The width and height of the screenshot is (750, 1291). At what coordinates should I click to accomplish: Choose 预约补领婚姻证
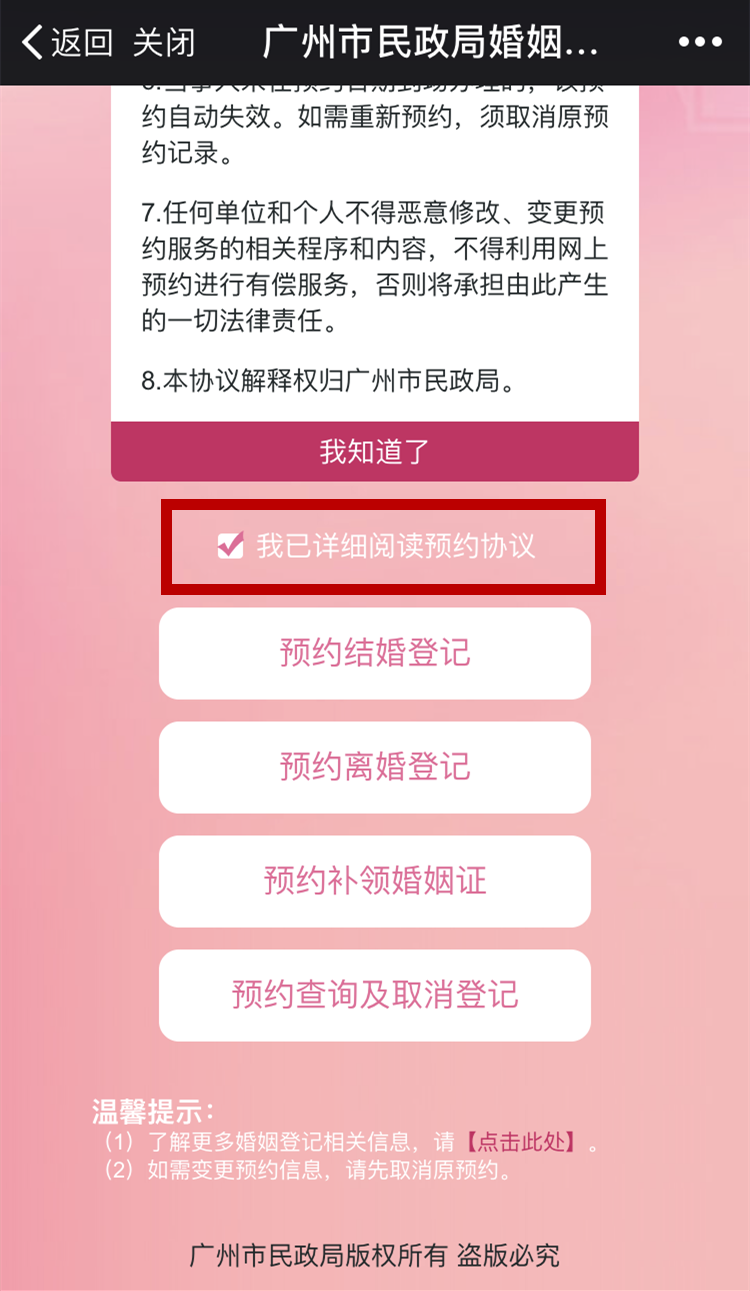coord(374,881)
